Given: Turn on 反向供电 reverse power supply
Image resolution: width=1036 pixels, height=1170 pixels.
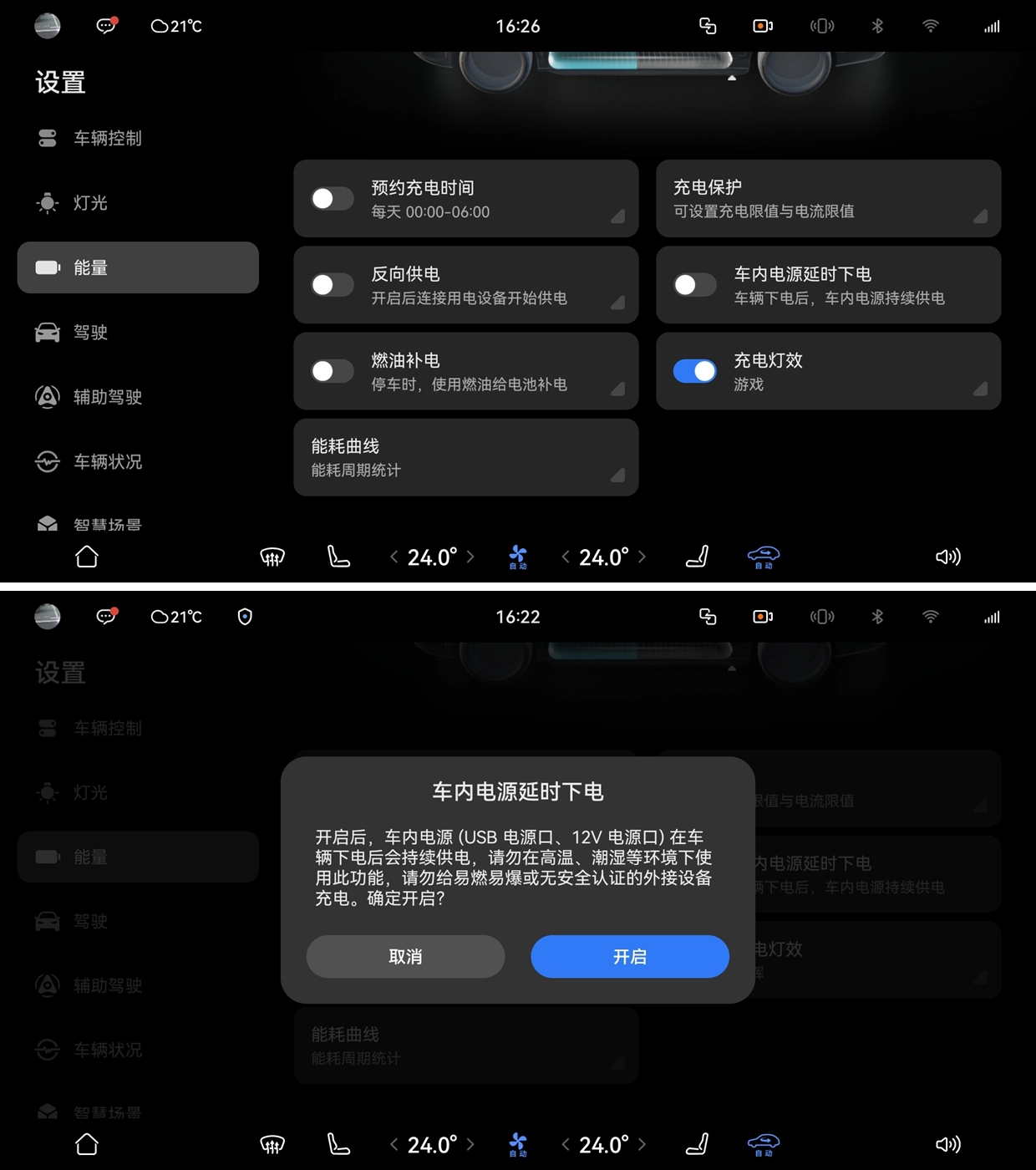Looking at the screenshot, I should 333,285.
